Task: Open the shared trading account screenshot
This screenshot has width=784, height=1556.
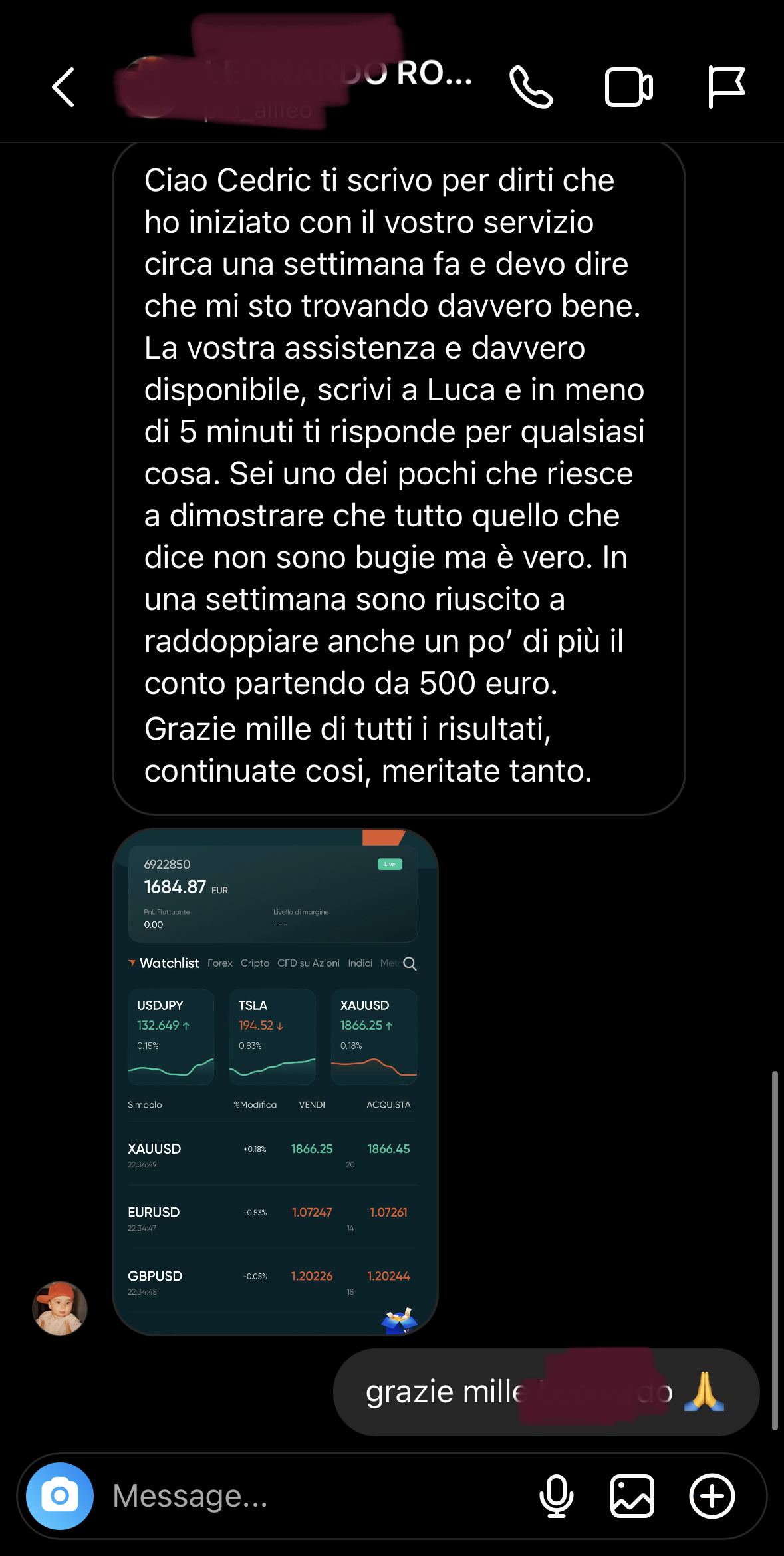Action: tap(275, 1082)
